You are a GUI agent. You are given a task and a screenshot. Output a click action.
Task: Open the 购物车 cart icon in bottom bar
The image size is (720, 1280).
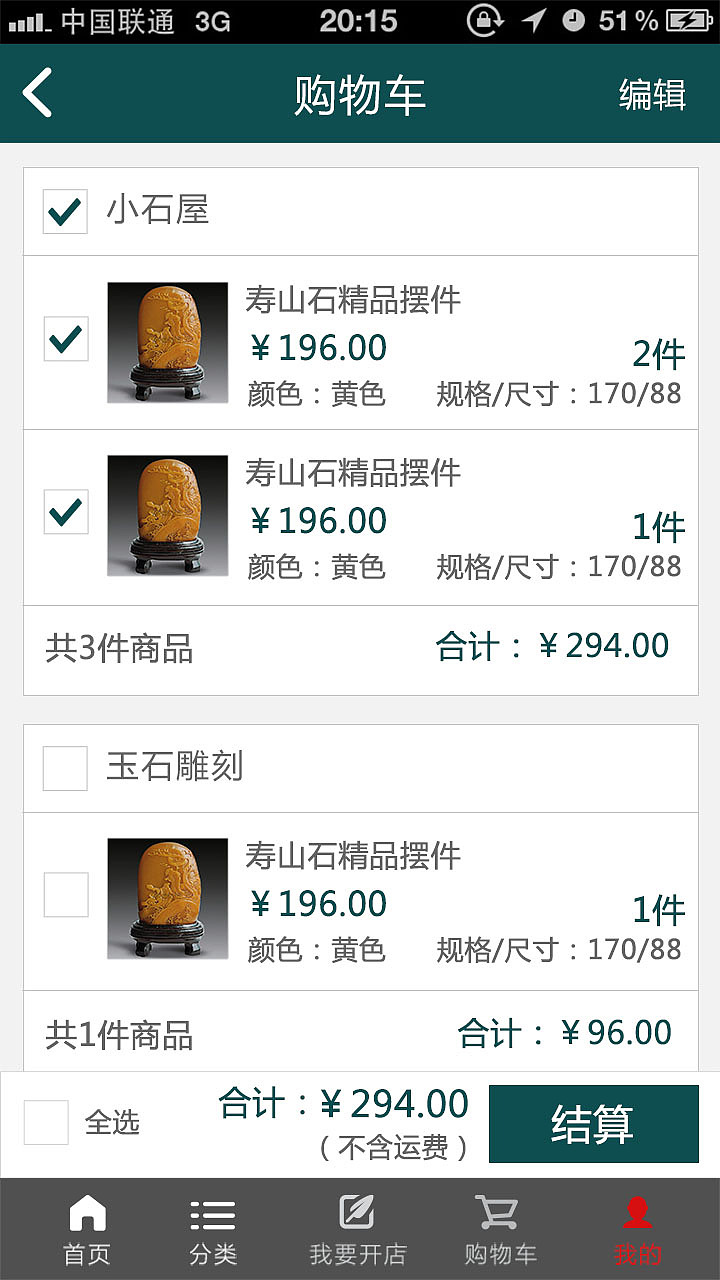tap(500, 1213)
